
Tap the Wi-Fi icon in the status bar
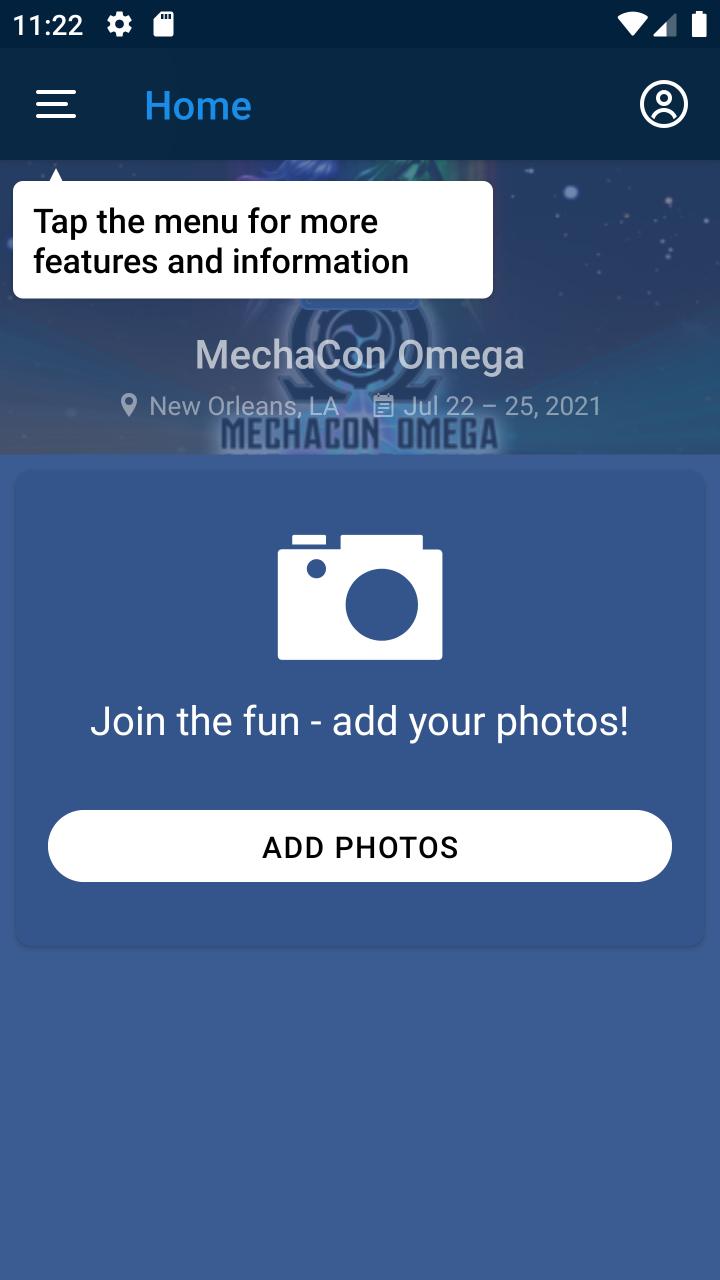pos(630,24)
